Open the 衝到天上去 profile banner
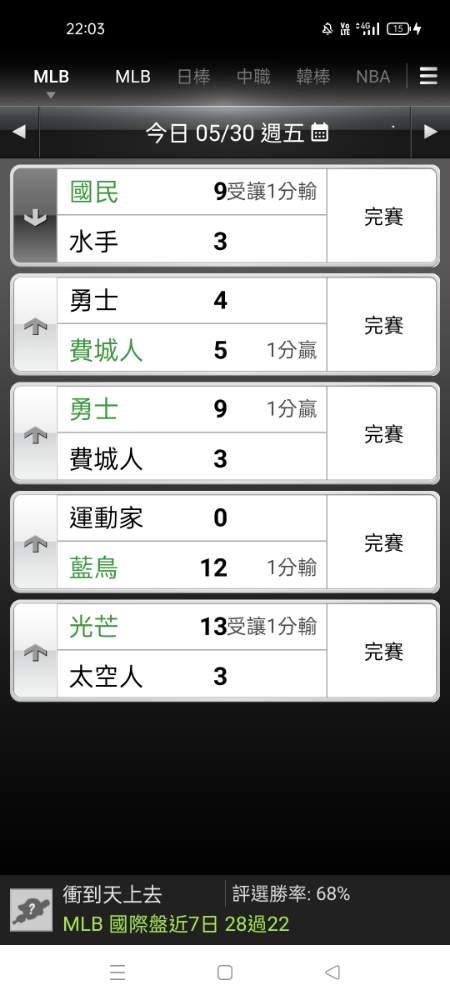This screenshot has height=1000, width=450. 225,909
